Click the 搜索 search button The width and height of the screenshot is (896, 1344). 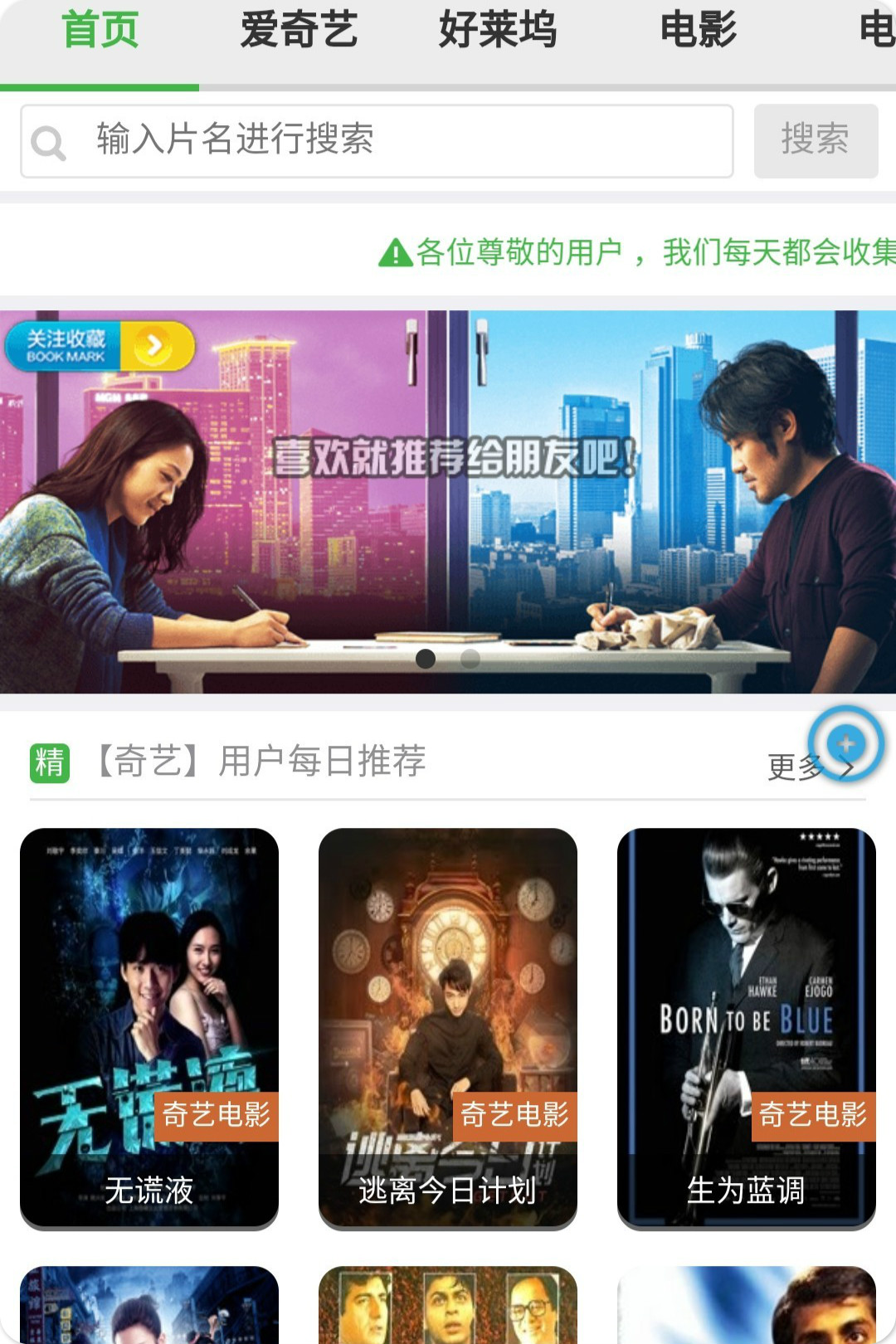(816, 141)
